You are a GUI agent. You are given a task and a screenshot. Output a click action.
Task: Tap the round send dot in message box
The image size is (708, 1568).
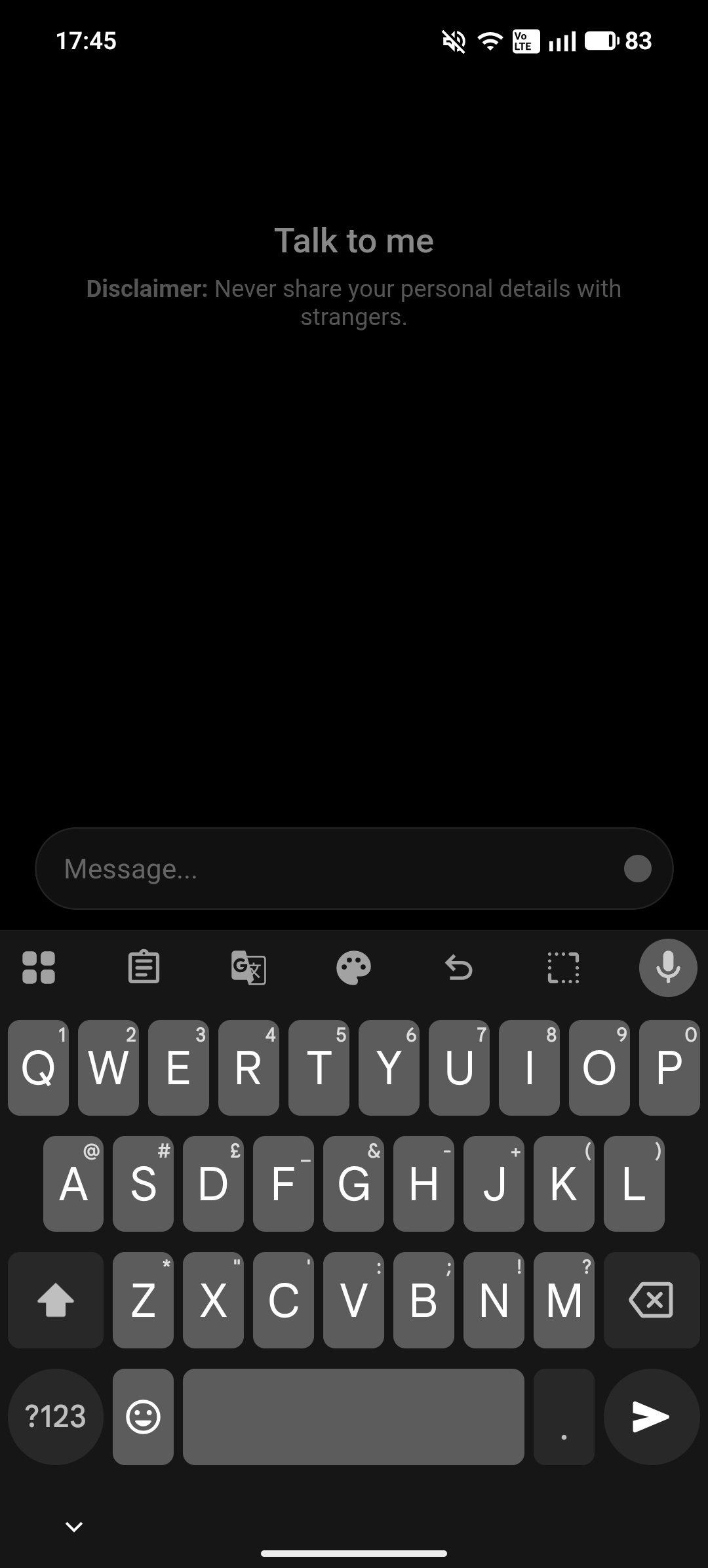pyautogui.click(x=637, y=869)
